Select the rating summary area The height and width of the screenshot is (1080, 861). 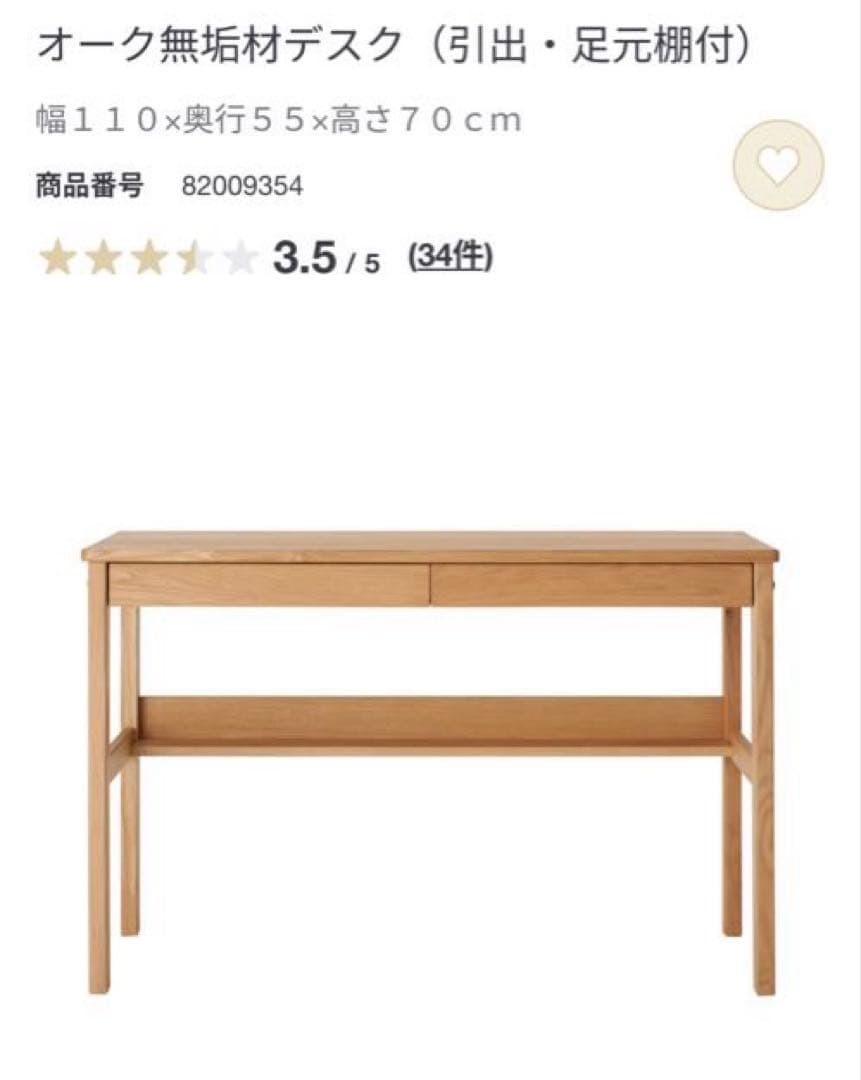pyautogui.click(x=250, y=258)
